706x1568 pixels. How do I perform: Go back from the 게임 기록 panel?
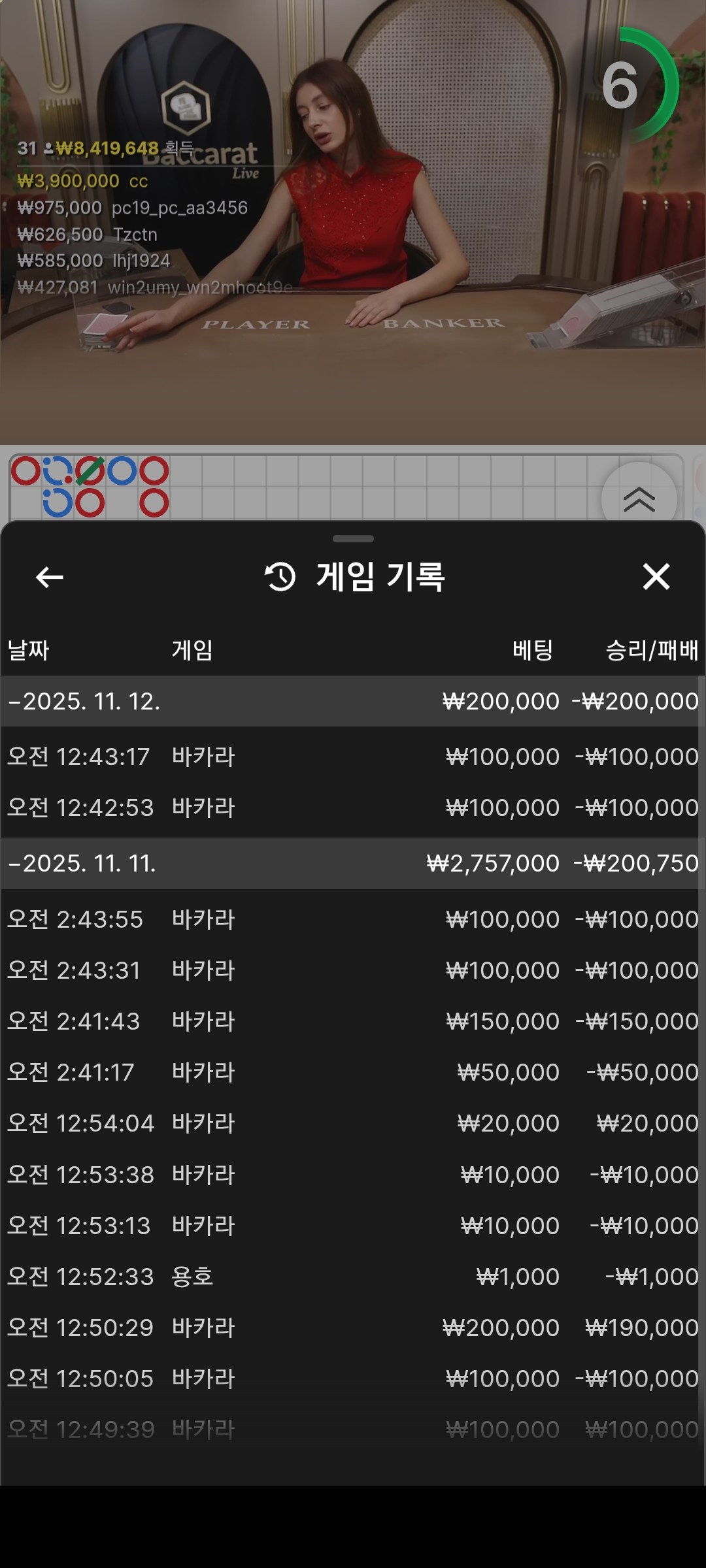(x=50, y=577)
